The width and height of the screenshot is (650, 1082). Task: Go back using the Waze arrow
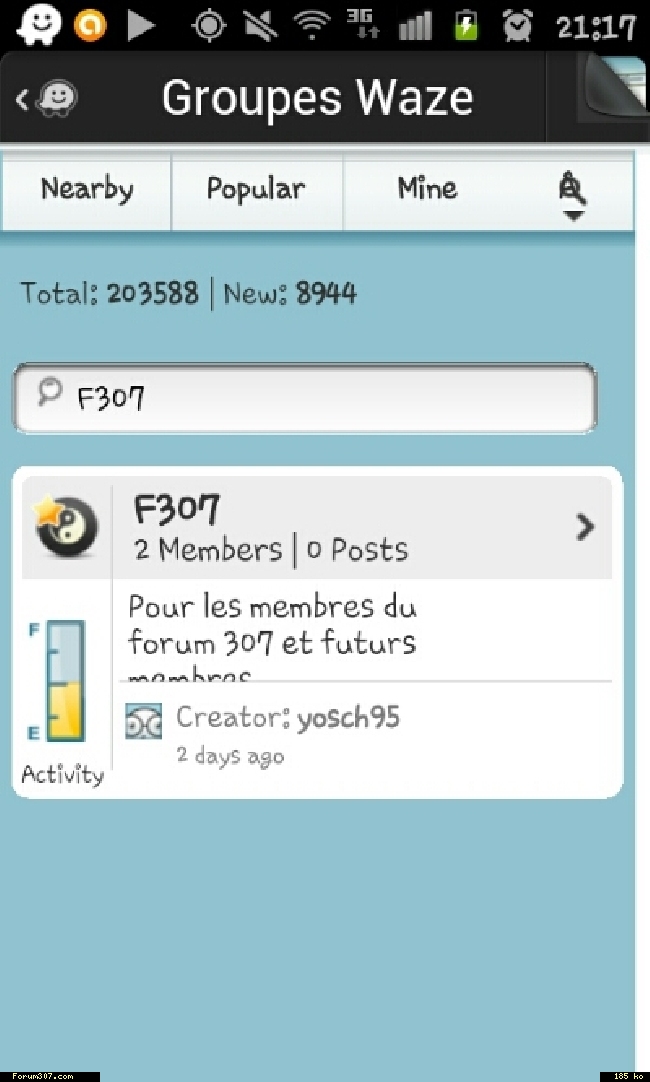47,98
